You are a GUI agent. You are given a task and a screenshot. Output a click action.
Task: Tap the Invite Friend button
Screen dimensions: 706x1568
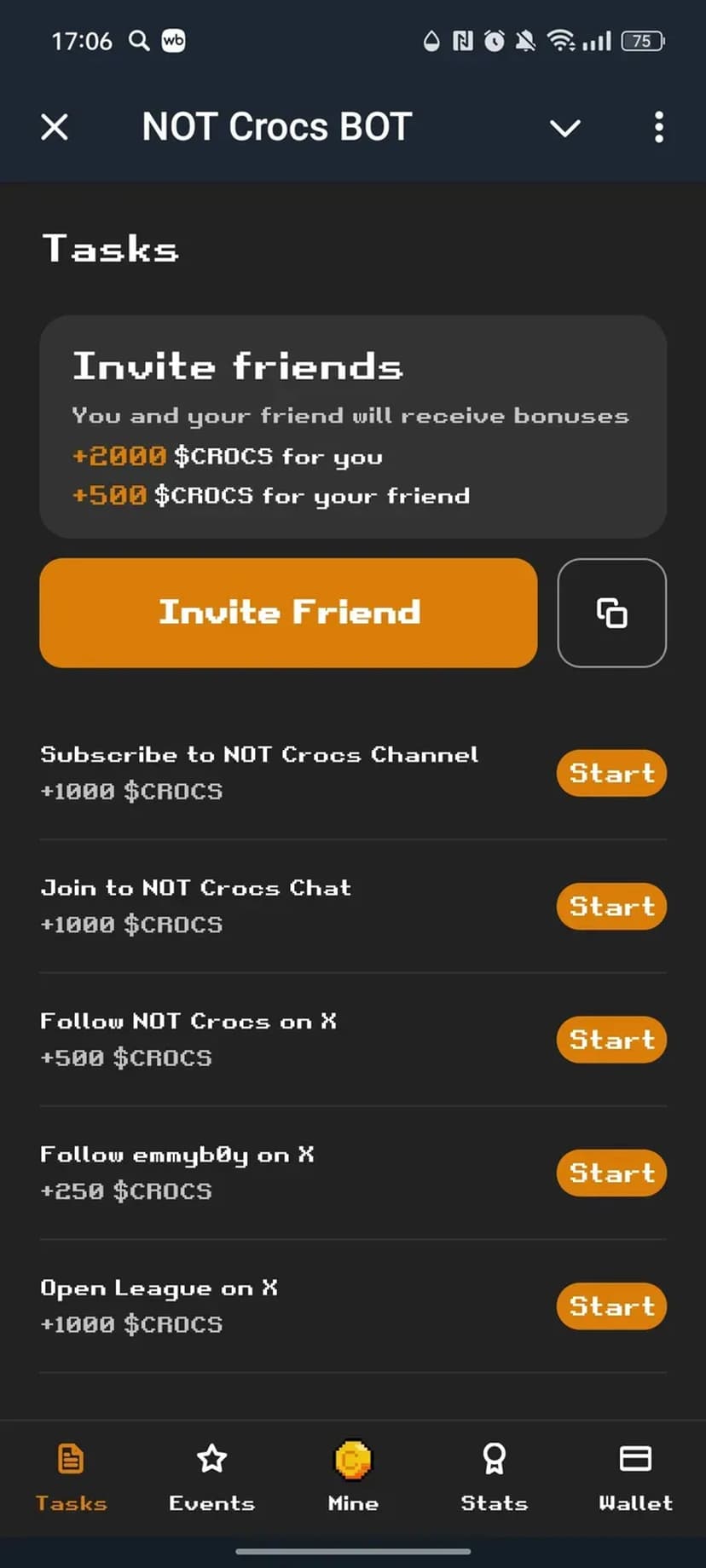(x=288, y=613)
